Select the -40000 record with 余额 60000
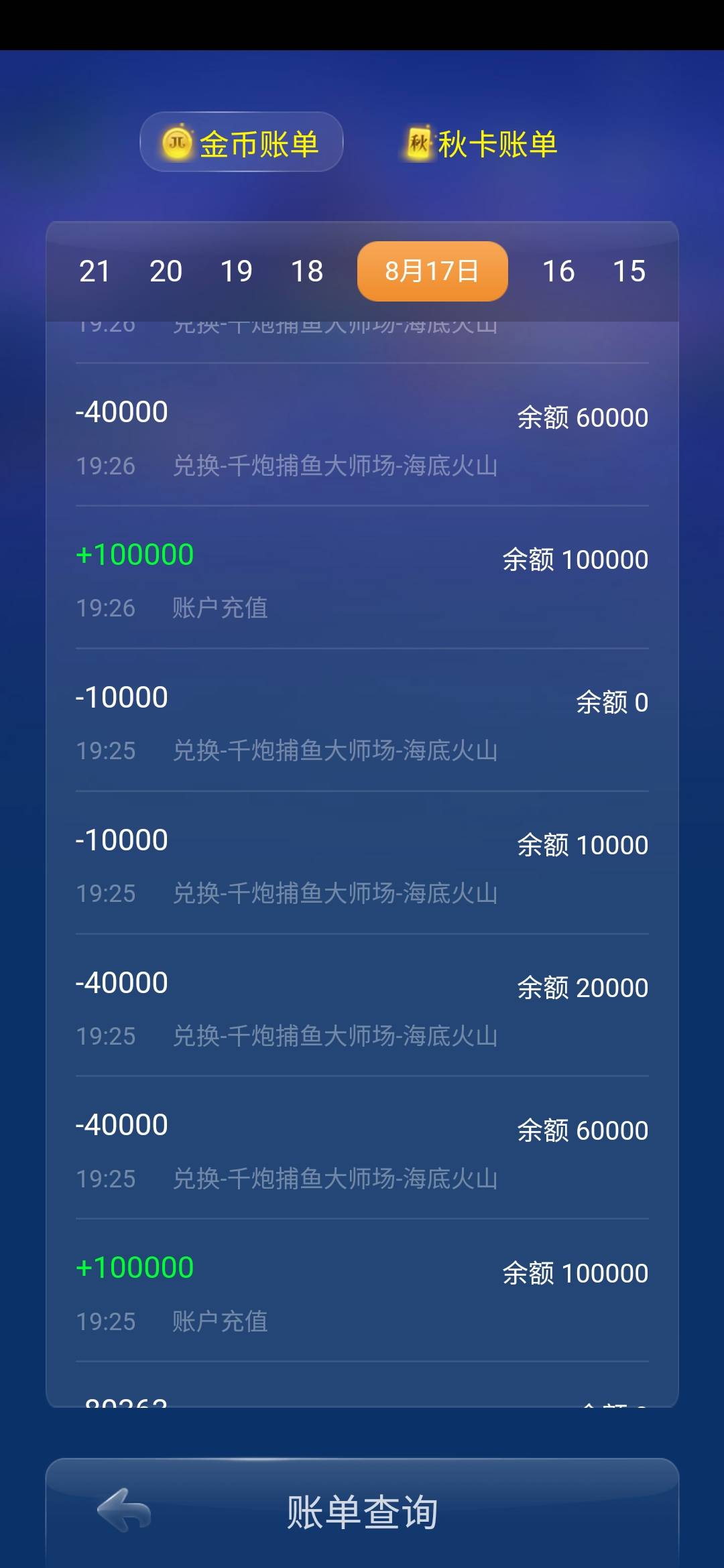724x1568 pixels. click(x=362, y=436)
